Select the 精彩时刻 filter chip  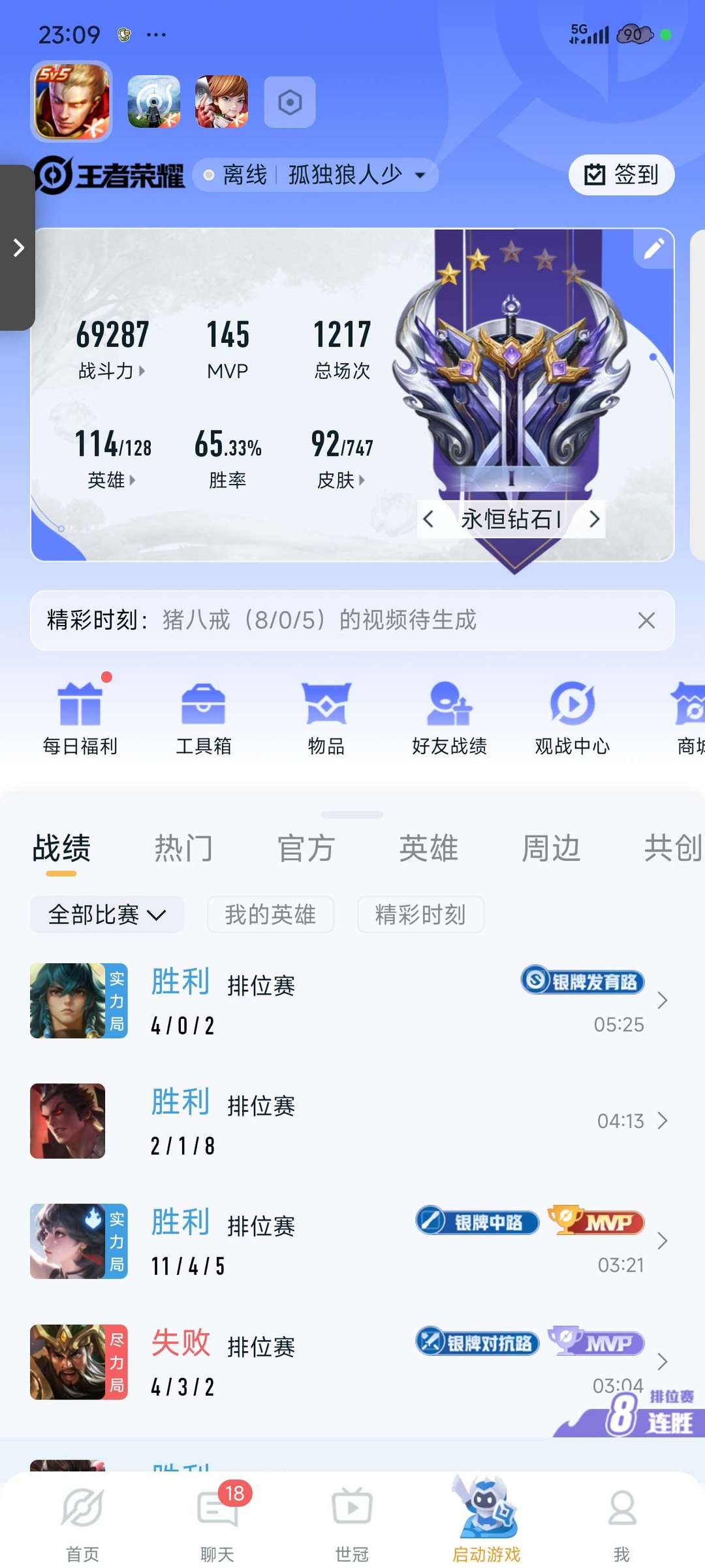pyautogui.click(x=420, y=914)
